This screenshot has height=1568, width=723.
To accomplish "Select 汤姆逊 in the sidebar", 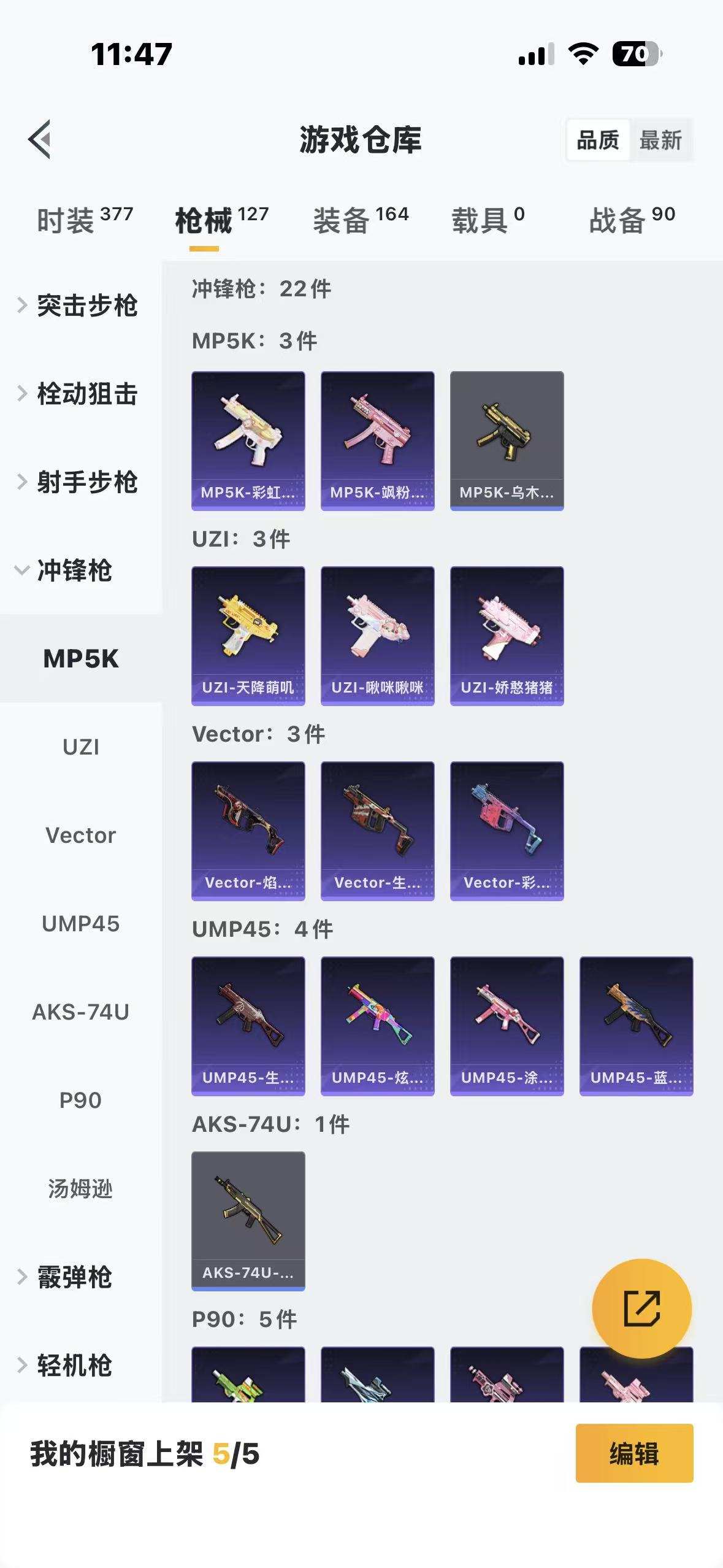I will (x=80, y=1188).
